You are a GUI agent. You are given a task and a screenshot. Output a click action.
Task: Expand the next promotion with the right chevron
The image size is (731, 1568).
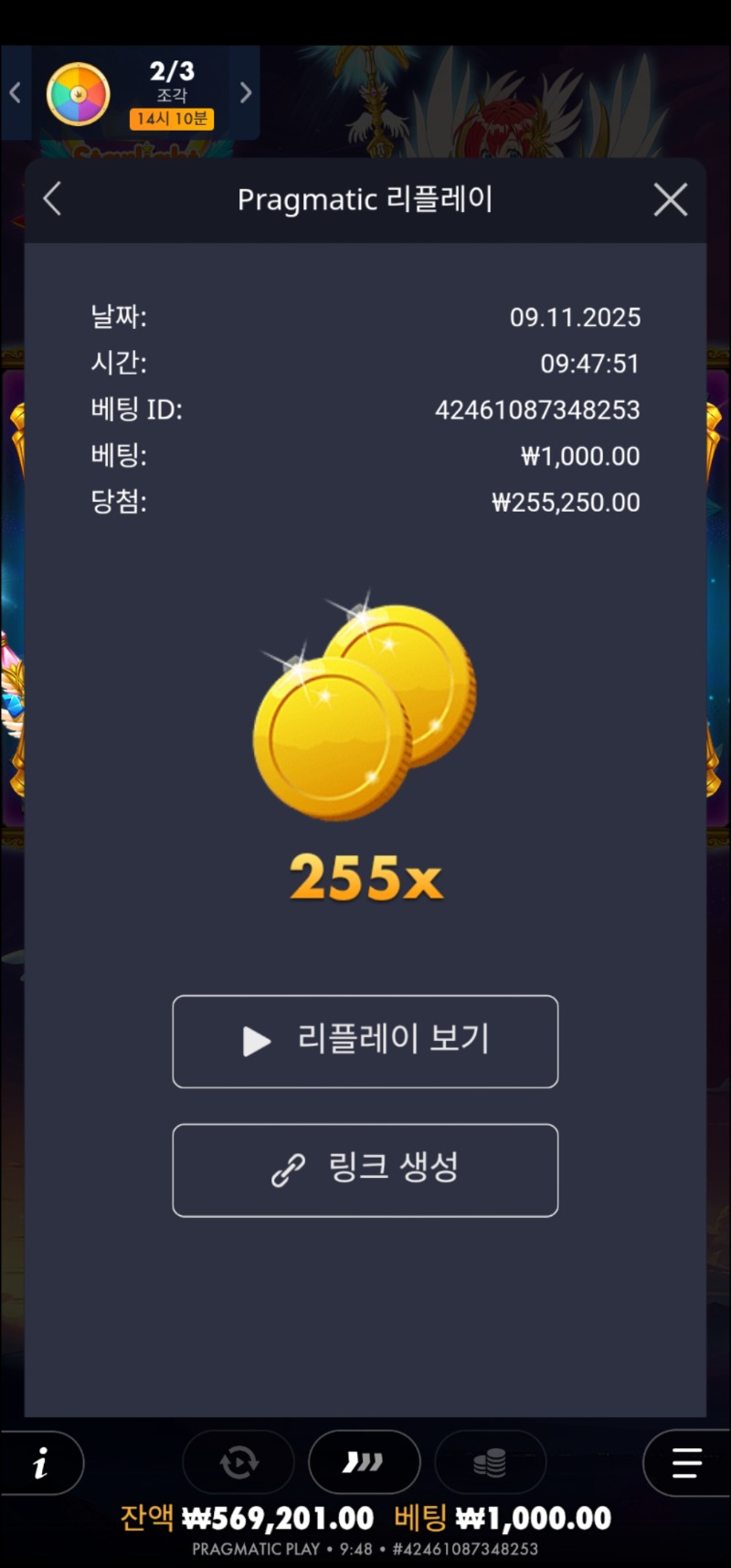pyautogui.click(x=245, y=92)
